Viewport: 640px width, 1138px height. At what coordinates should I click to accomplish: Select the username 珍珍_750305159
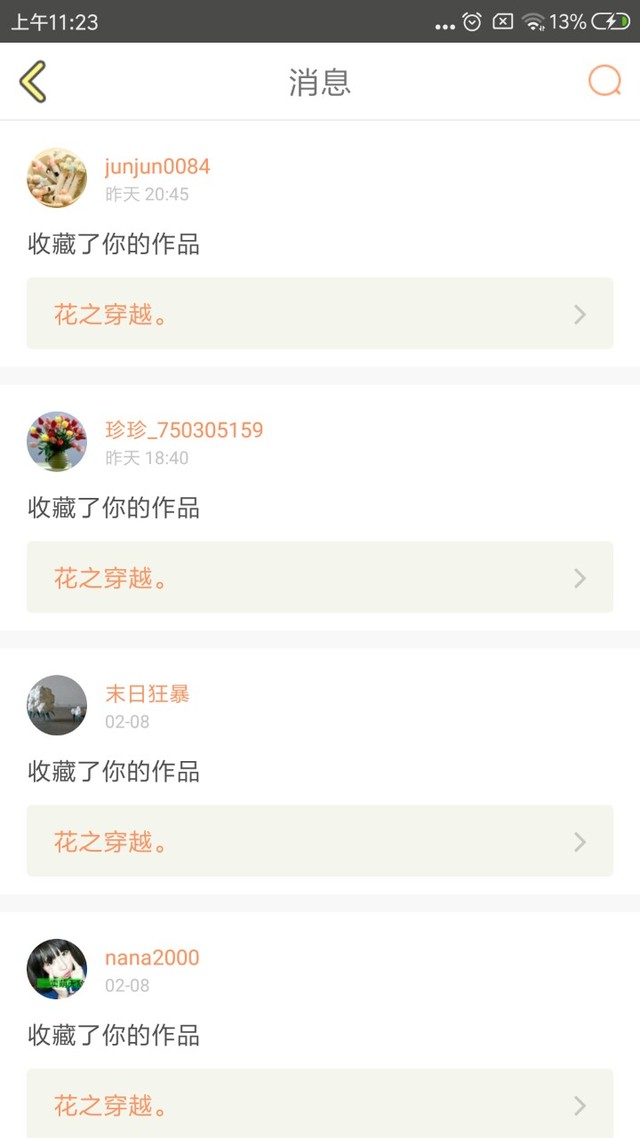pos(184,430)
